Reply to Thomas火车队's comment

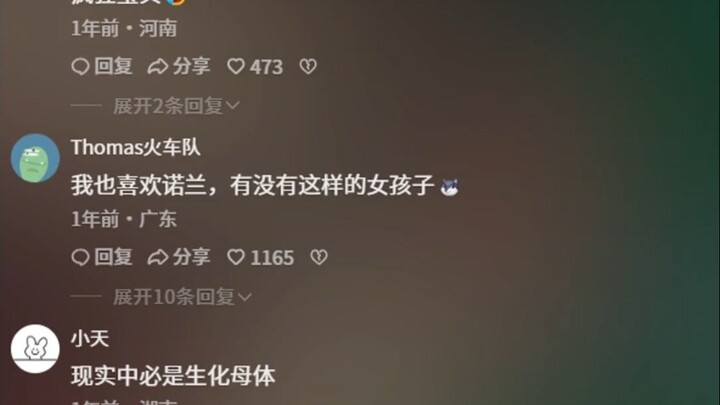pos(102,257)
